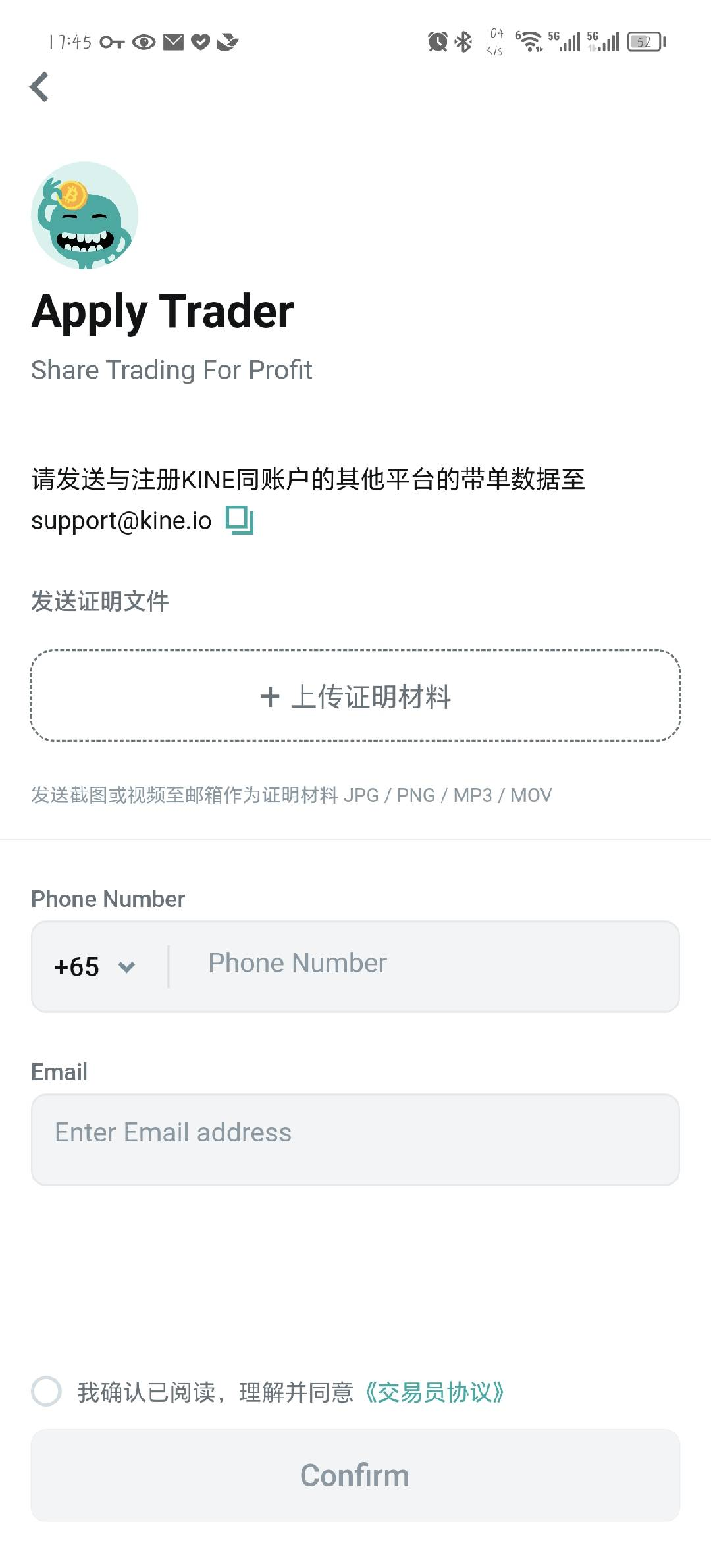711x1568 pixels.
Task: Copy the support@kine.io email address
Action: point(240,520)
